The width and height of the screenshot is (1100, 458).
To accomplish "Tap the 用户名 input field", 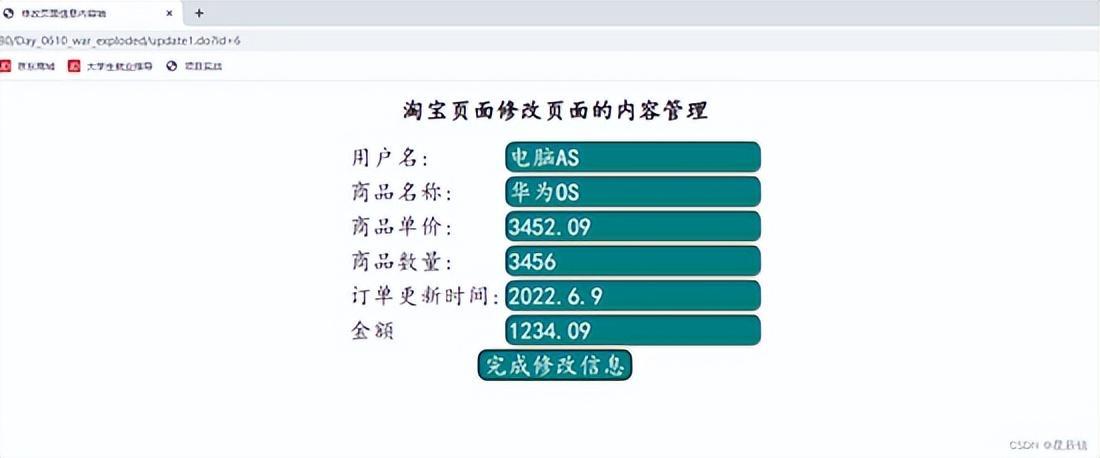I will (x=632, y=157).
